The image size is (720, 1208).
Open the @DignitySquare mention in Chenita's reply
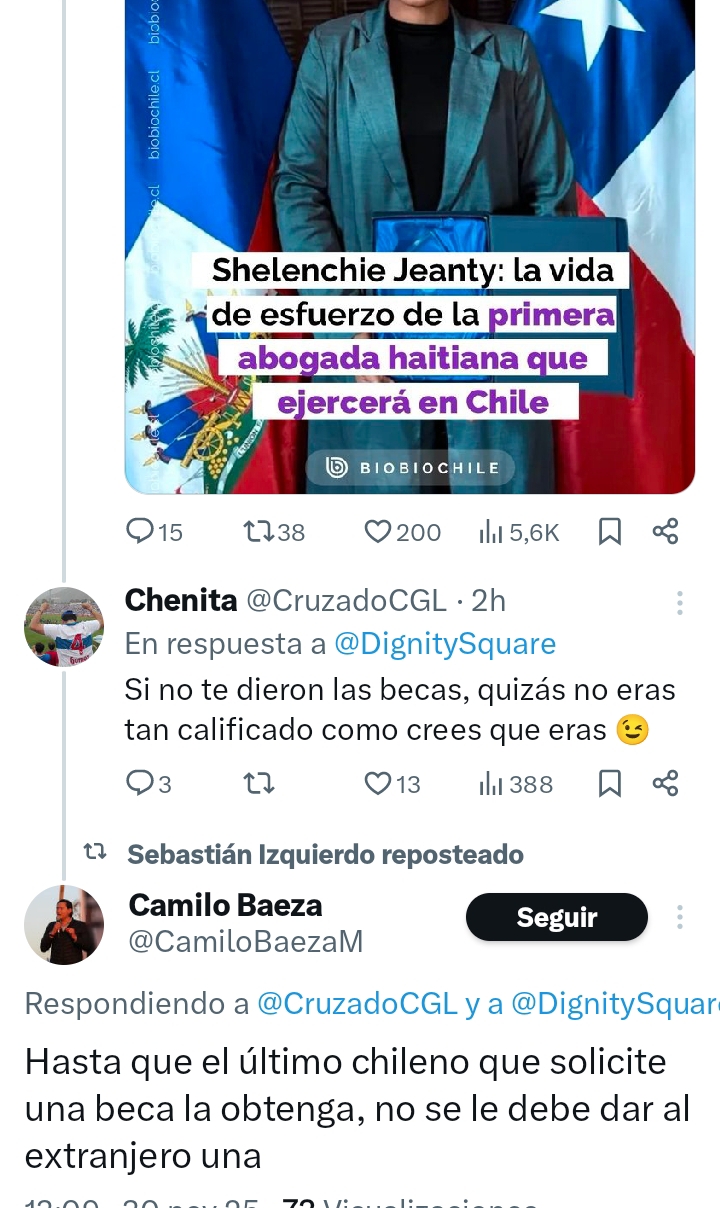pos(444,644)
